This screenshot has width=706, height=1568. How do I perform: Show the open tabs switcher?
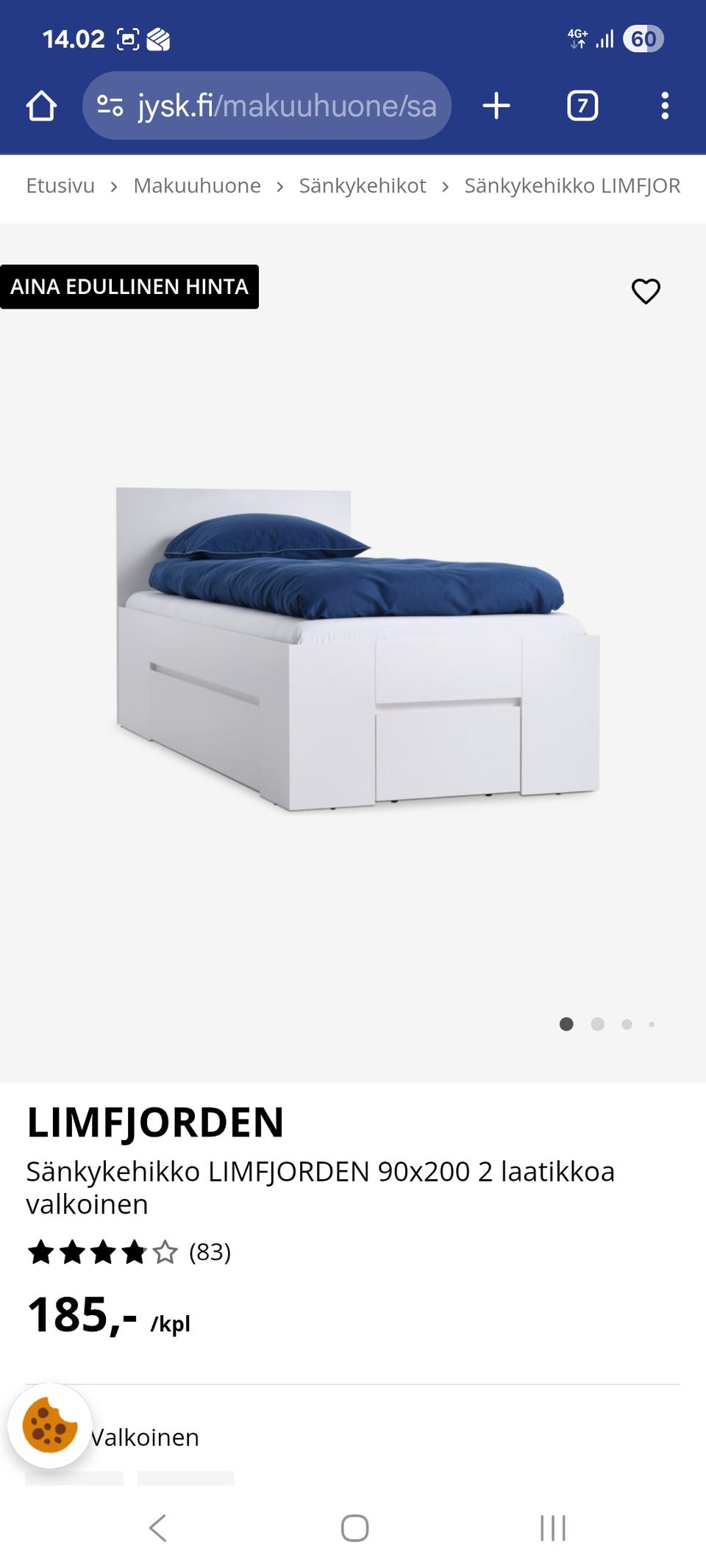coord(582,106)
